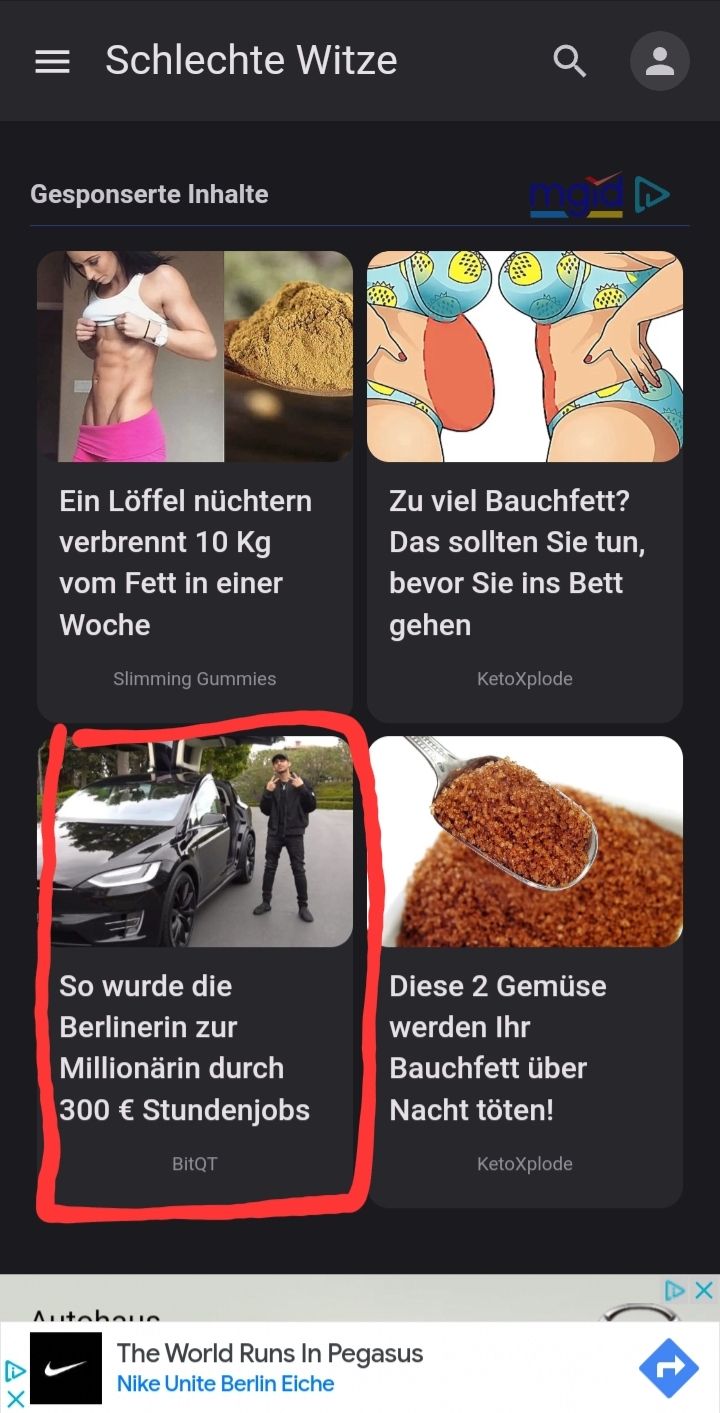This screenshot has width=720, height=1413.
Task: Open the BitQT 'Berlinerin zur Millionärin' card
Action: [x=195, y=970]
